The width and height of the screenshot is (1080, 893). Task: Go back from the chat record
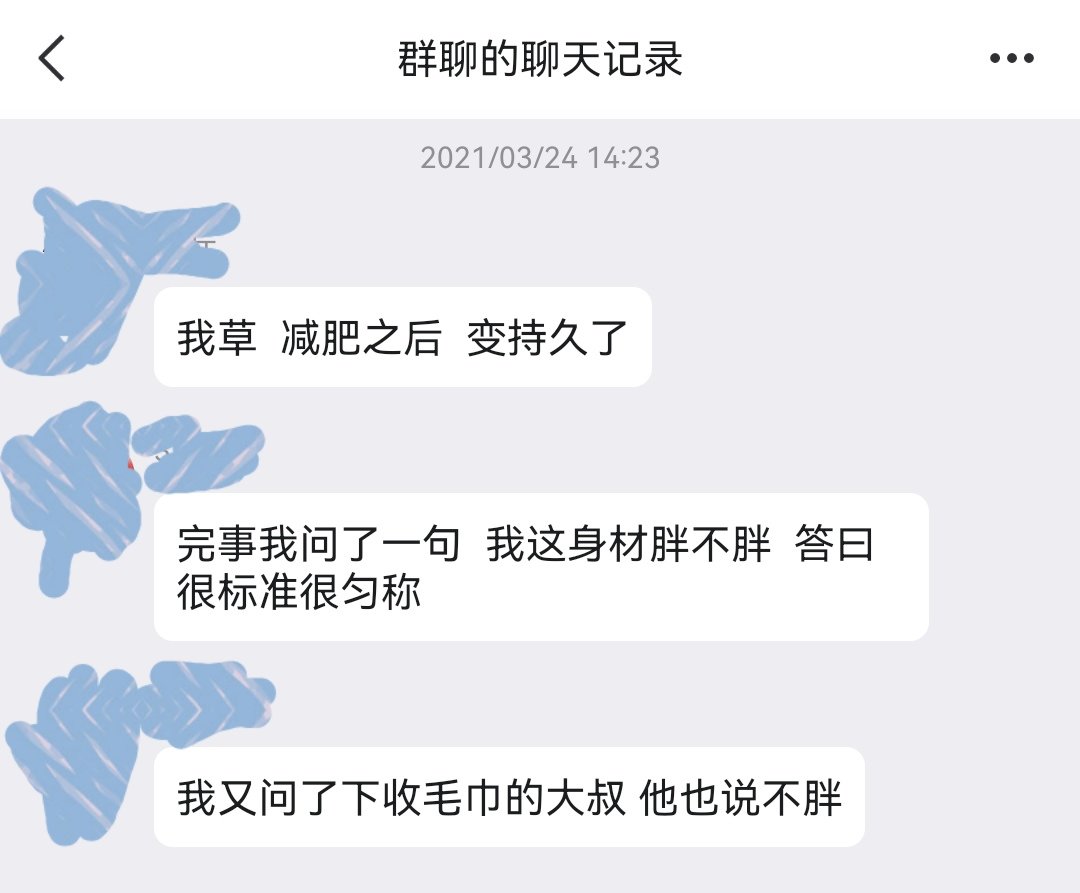pyautogui.click(x=52, y=58)
